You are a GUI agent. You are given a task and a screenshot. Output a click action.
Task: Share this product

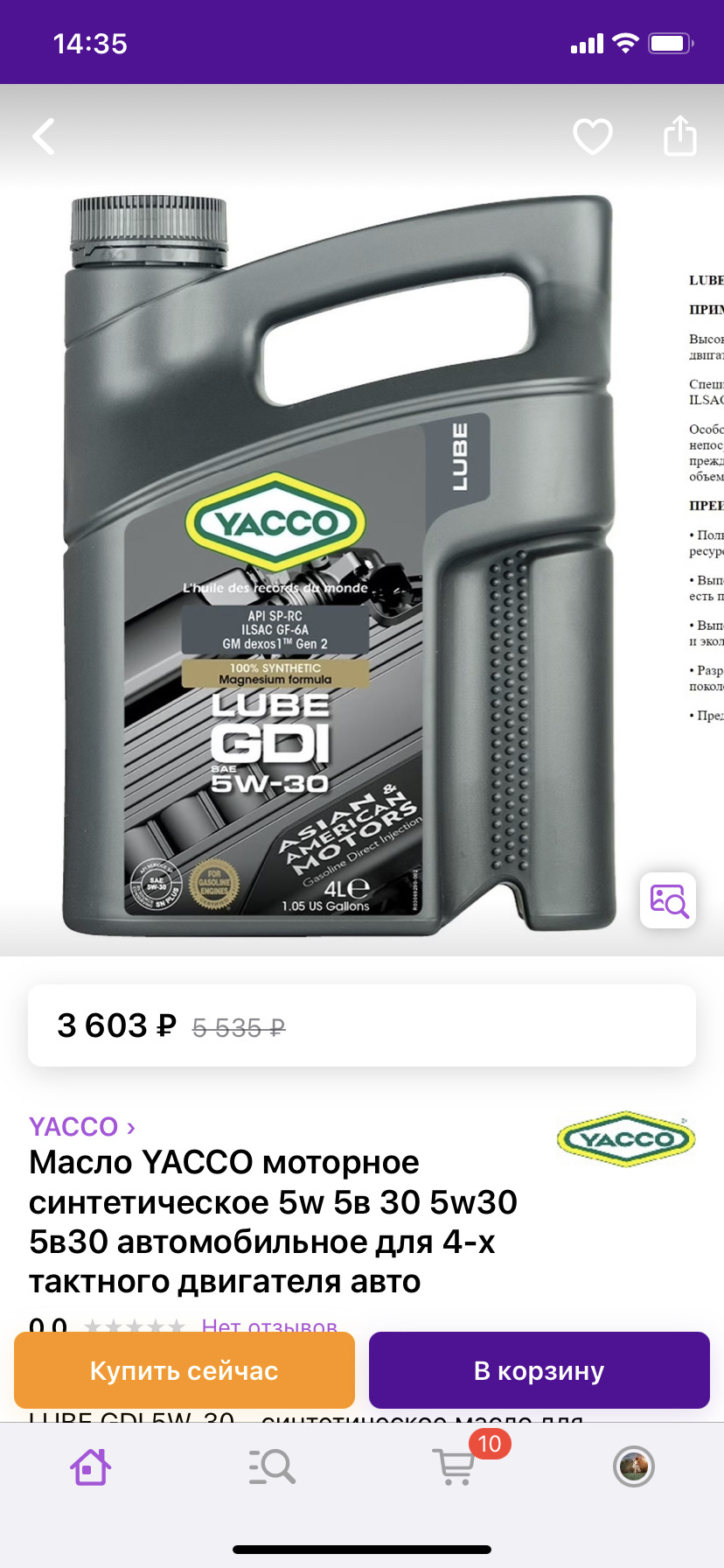coord(679,136)
